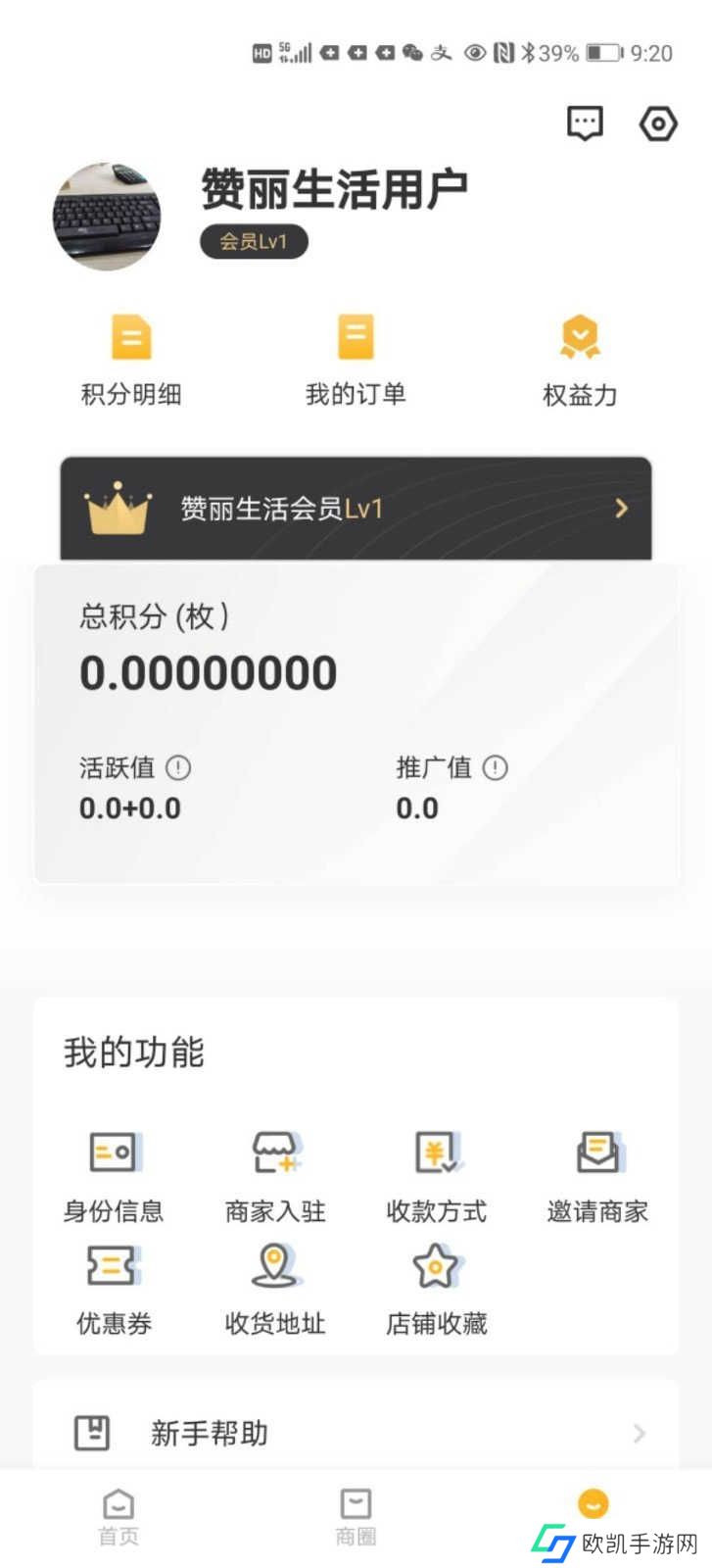Open 权益力 benefits

click(580, 361)
